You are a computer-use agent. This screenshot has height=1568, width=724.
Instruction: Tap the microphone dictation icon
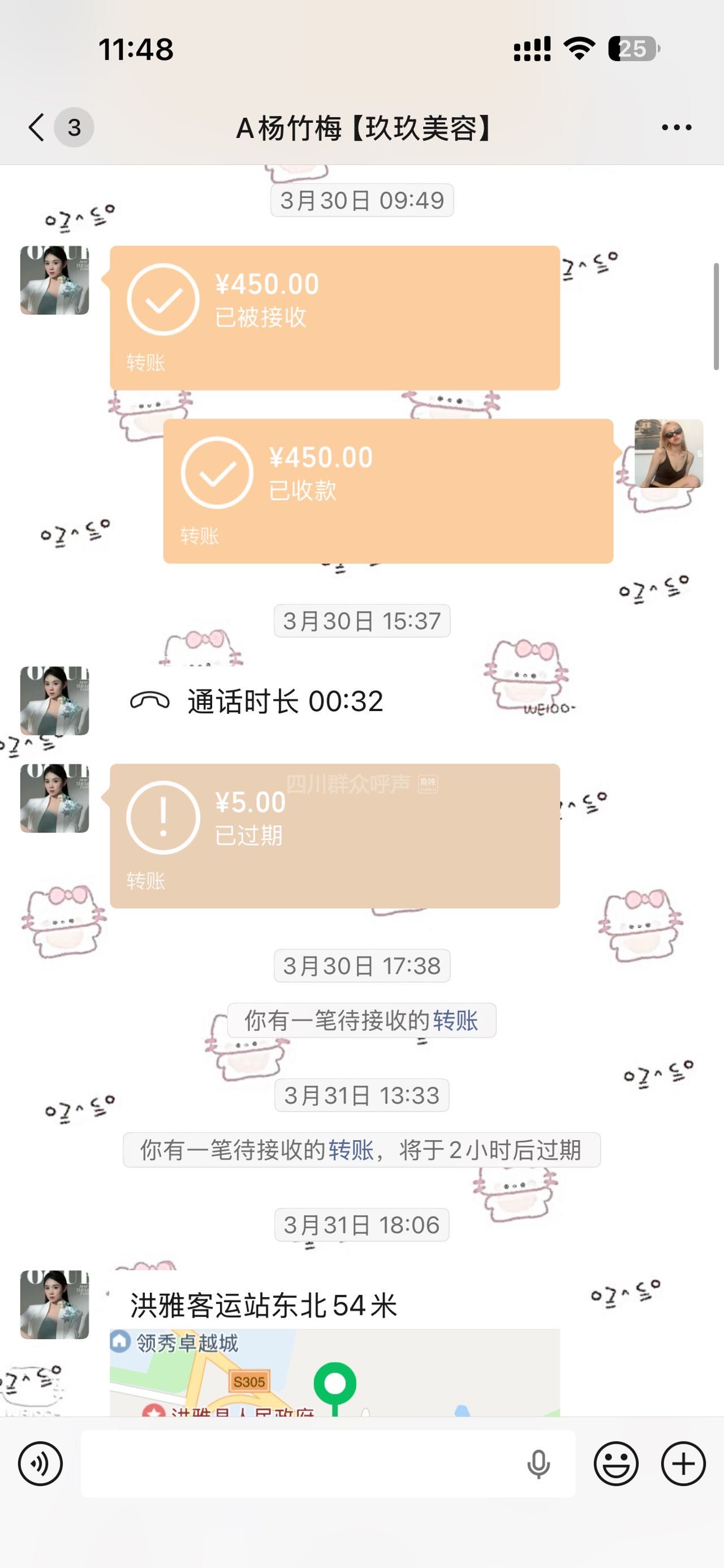click(538, 1463)
